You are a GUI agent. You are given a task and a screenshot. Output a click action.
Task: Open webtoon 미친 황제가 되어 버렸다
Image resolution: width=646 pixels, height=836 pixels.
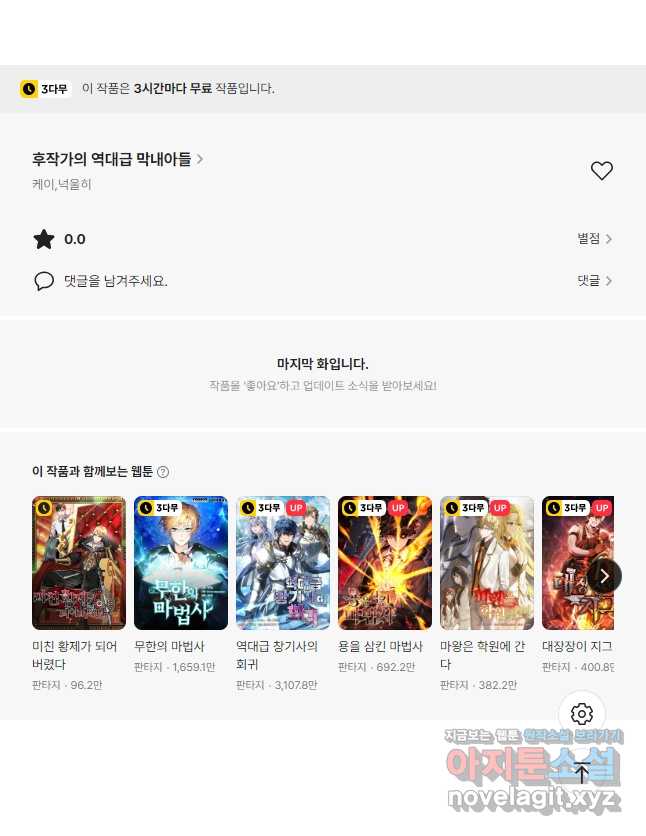point(79,563)
